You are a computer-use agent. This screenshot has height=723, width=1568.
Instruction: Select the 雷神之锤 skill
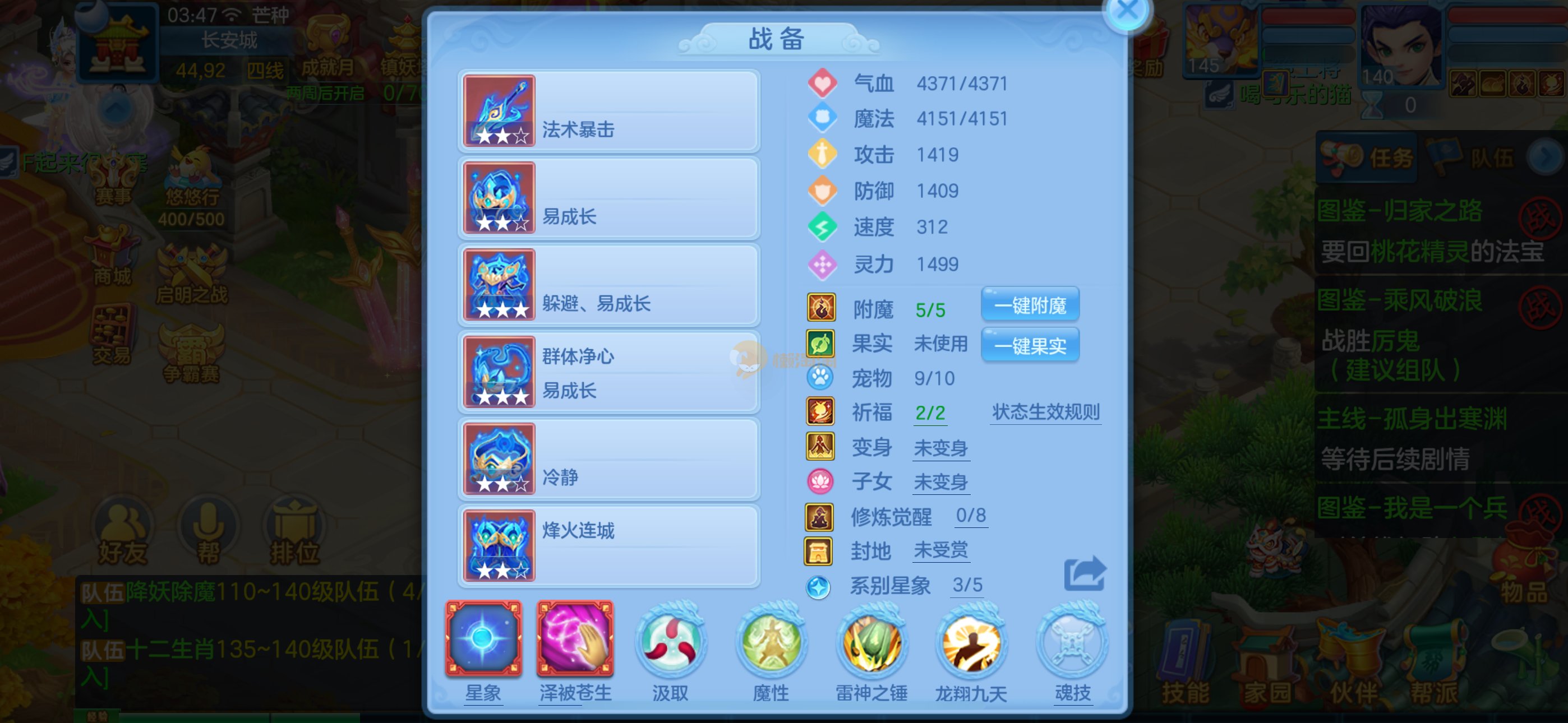(x=871, y=642)
